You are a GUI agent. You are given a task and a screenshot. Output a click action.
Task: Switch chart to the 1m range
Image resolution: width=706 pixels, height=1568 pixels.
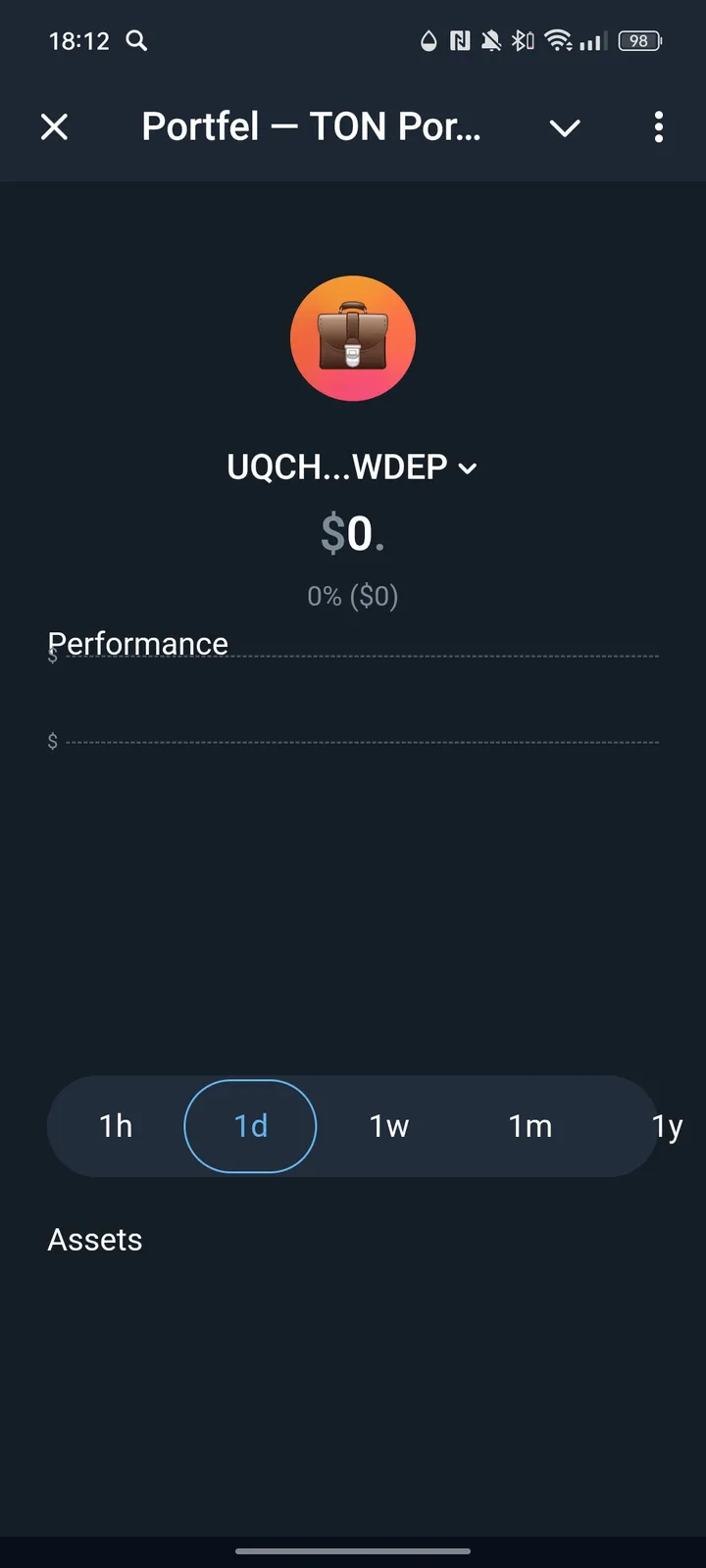pos(530,1126)
